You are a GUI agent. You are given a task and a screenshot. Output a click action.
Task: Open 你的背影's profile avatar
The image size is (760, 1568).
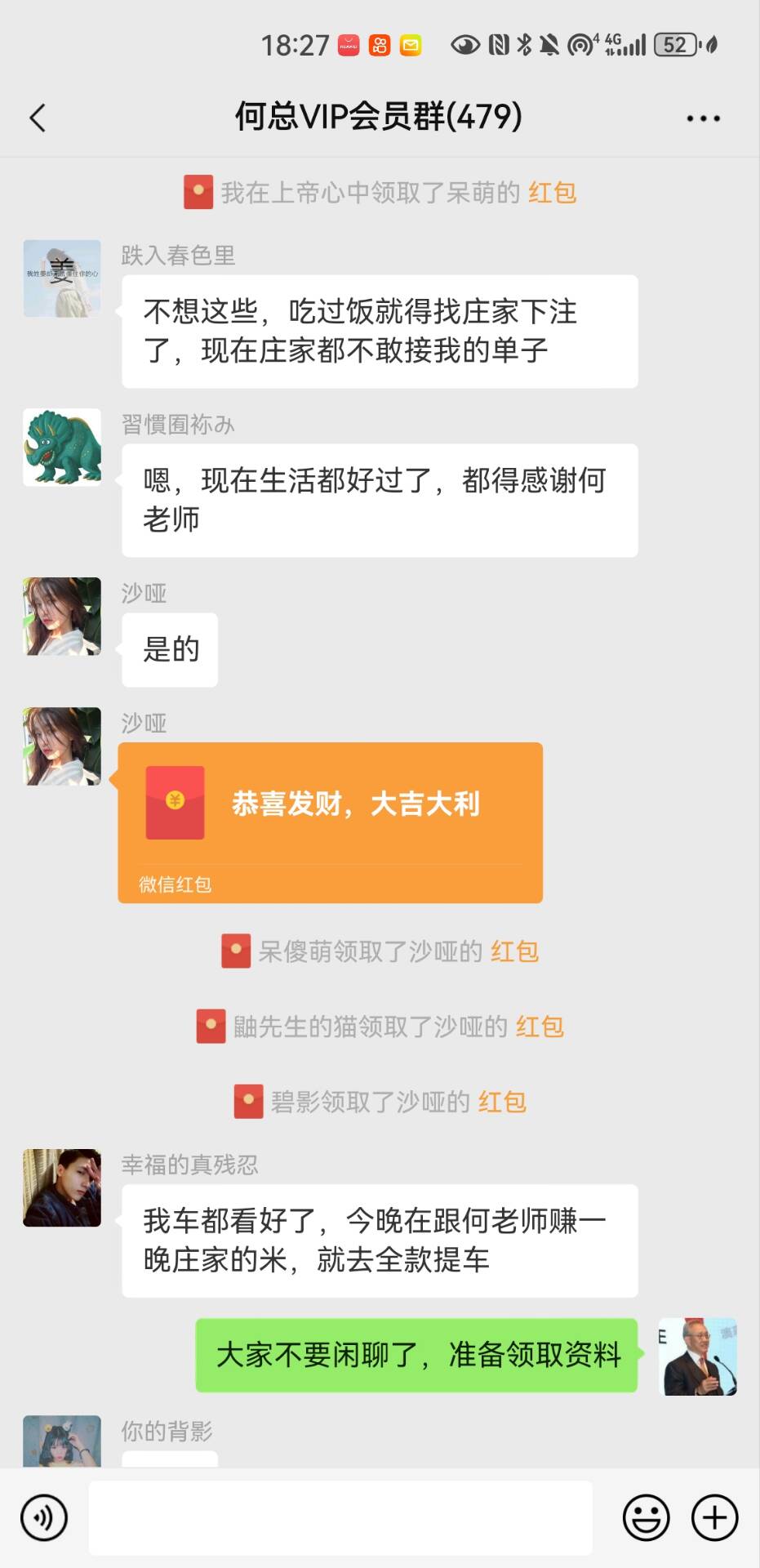62,1441
